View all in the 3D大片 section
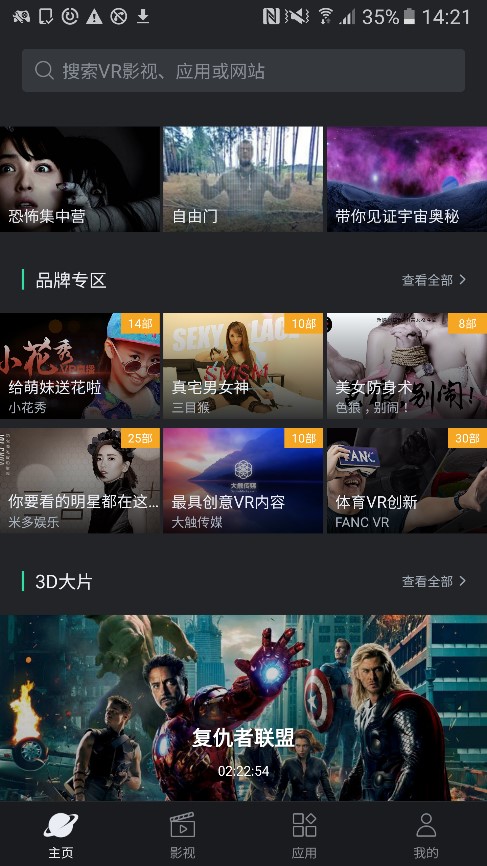The width and height of the screenshot is (487, 866). (434, 581)
